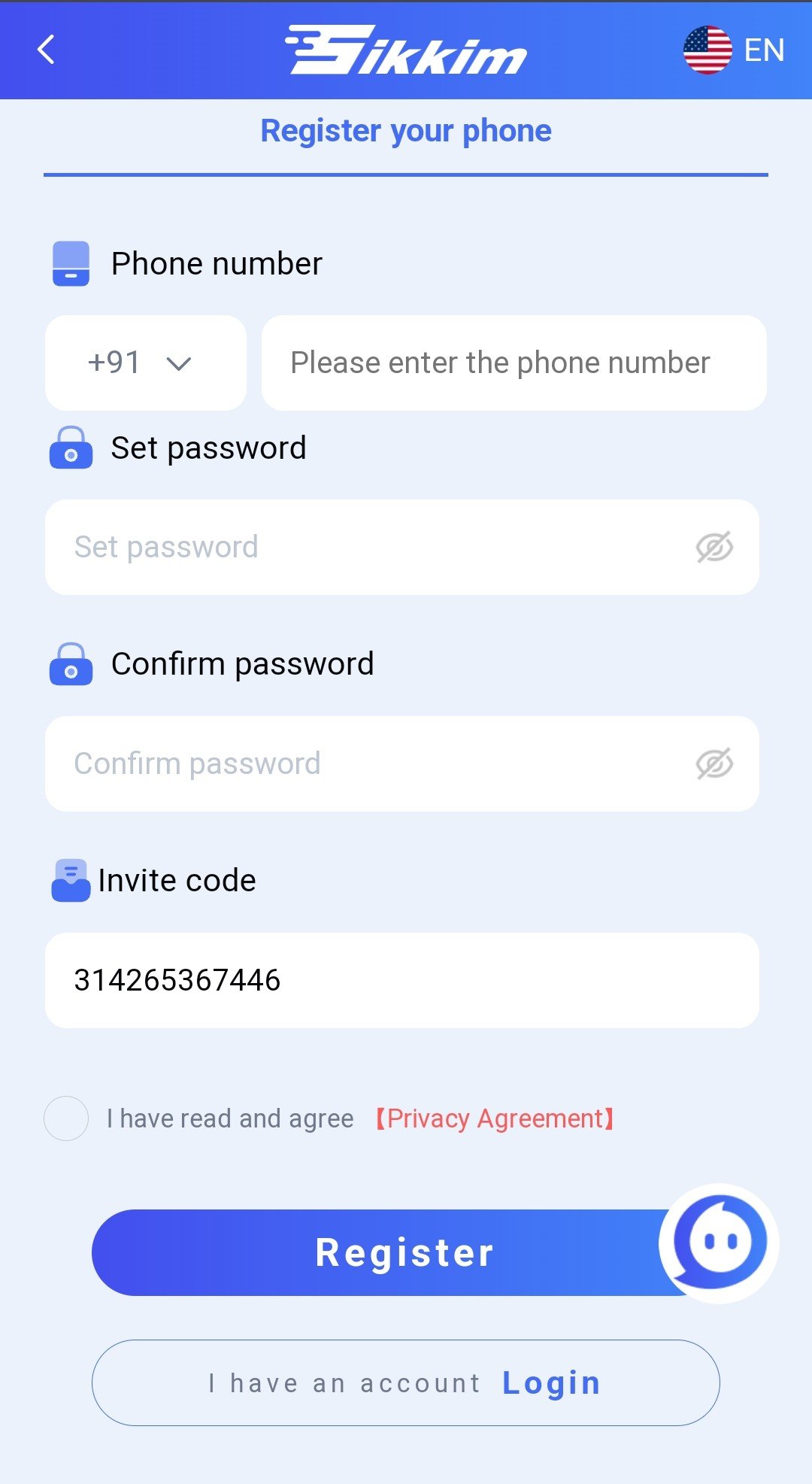
Task: Reveal the Confirm password entry
Action: tap(714, 763)
